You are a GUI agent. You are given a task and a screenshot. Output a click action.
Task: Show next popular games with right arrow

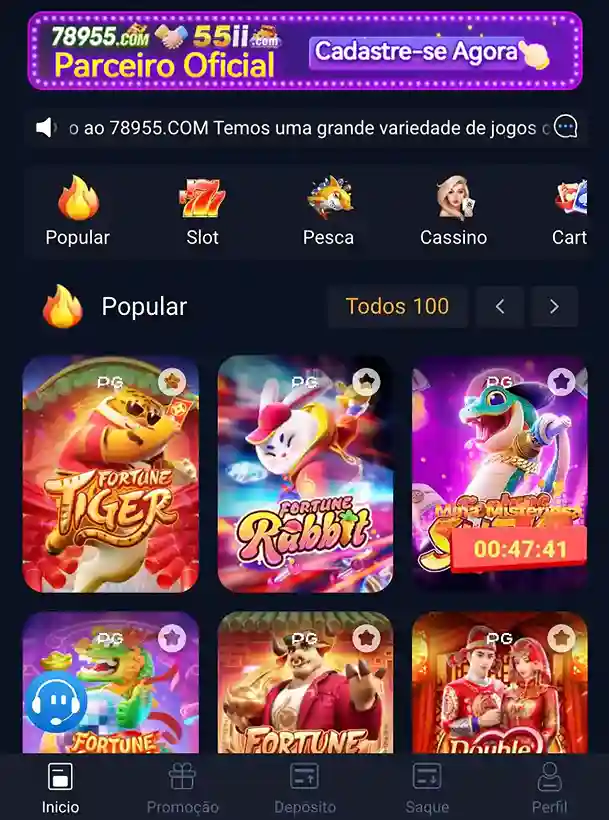click(x=554, y=307)
